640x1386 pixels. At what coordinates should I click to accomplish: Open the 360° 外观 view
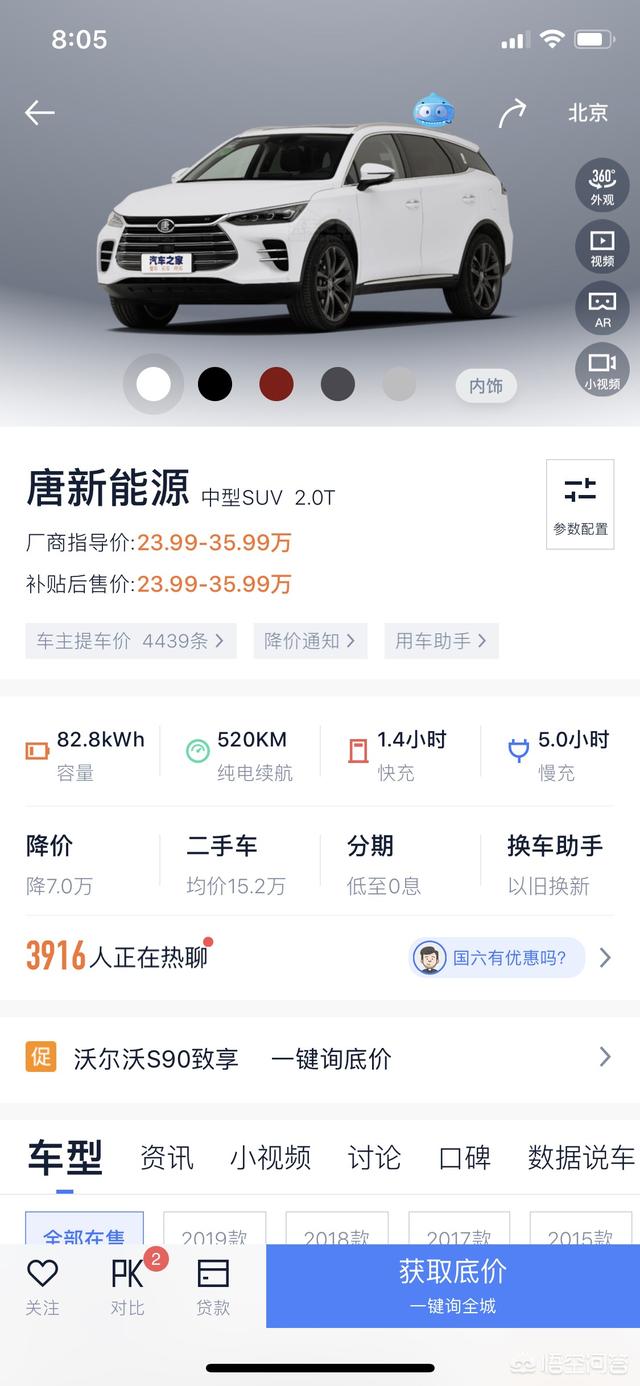click(x=602, y=185)
